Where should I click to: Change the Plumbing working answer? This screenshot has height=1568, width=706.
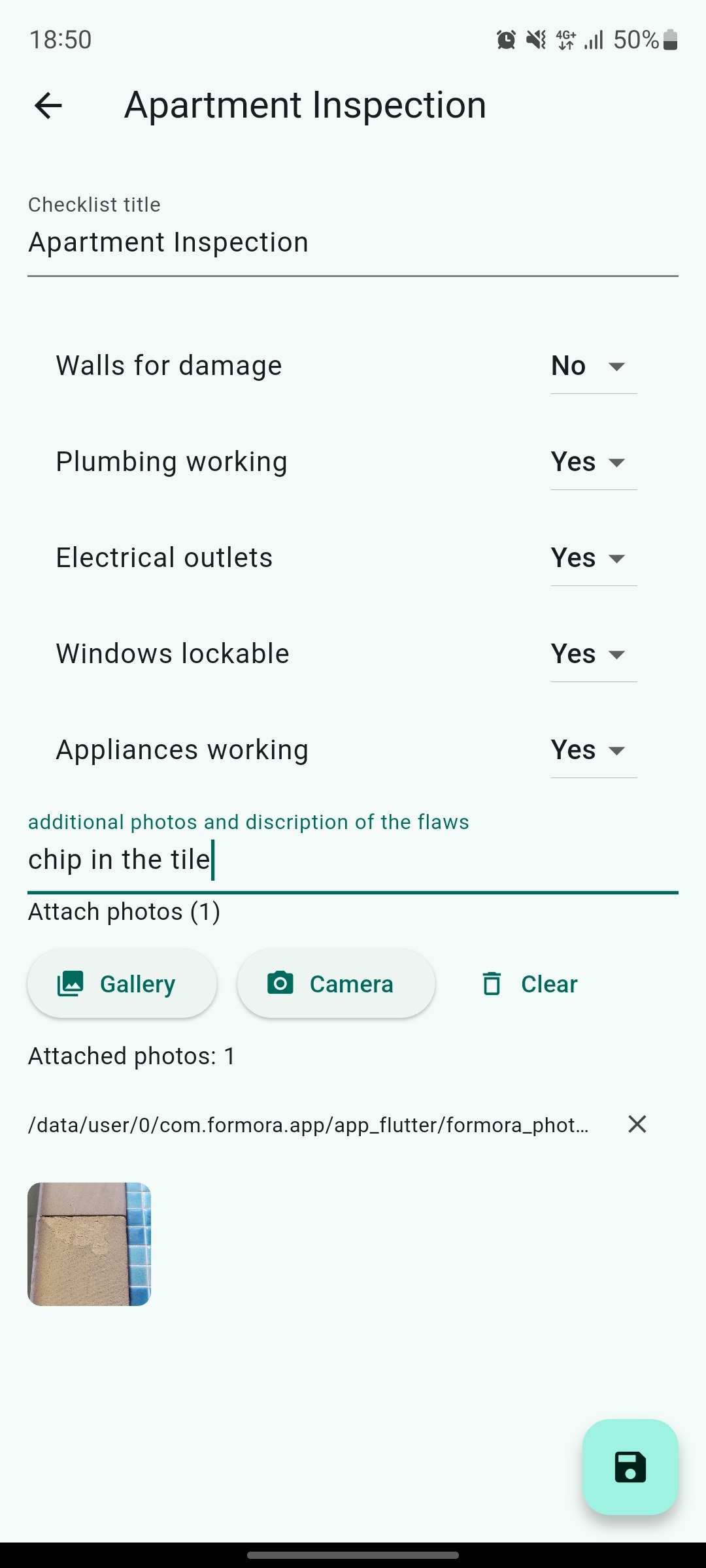[592, 462]
